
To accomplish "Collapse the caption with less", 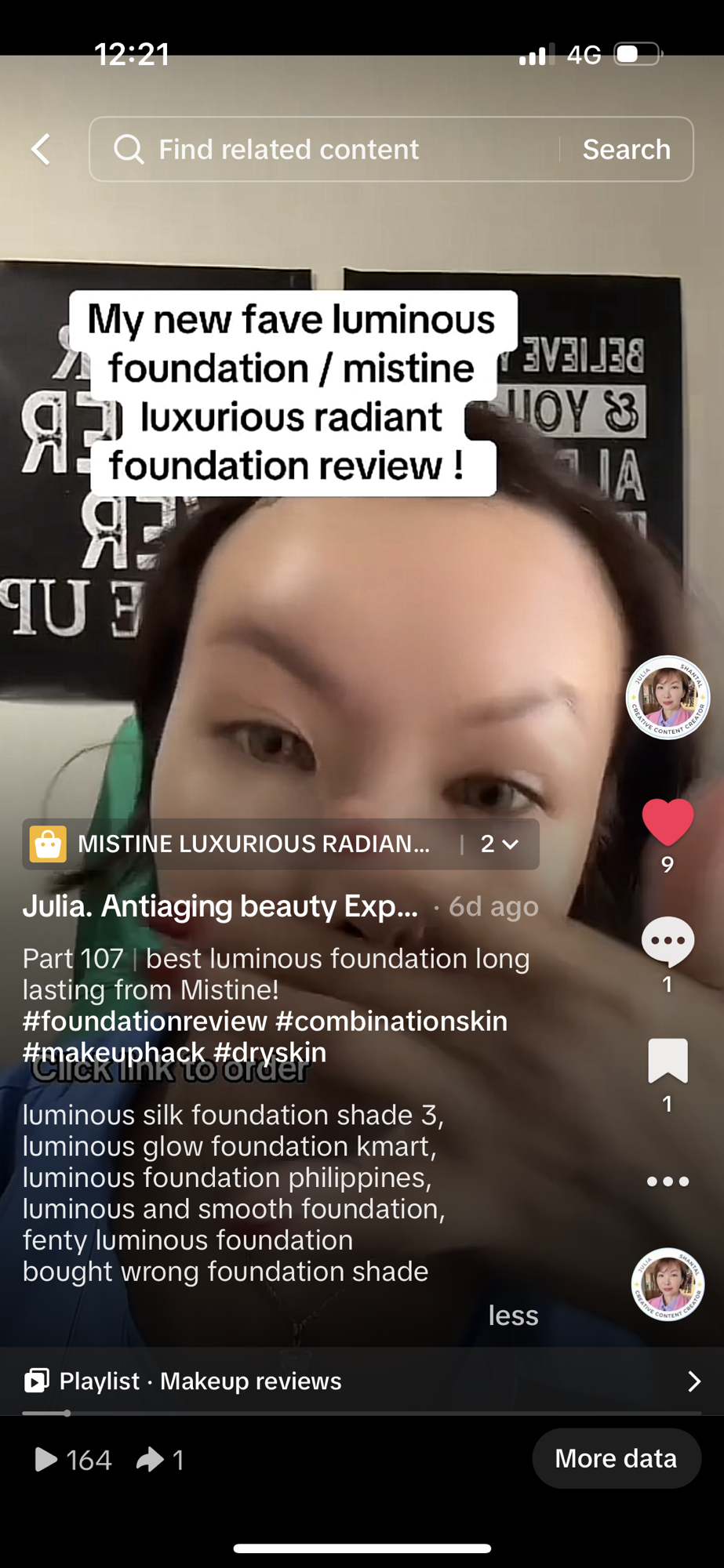I will tap(513, 1315).
